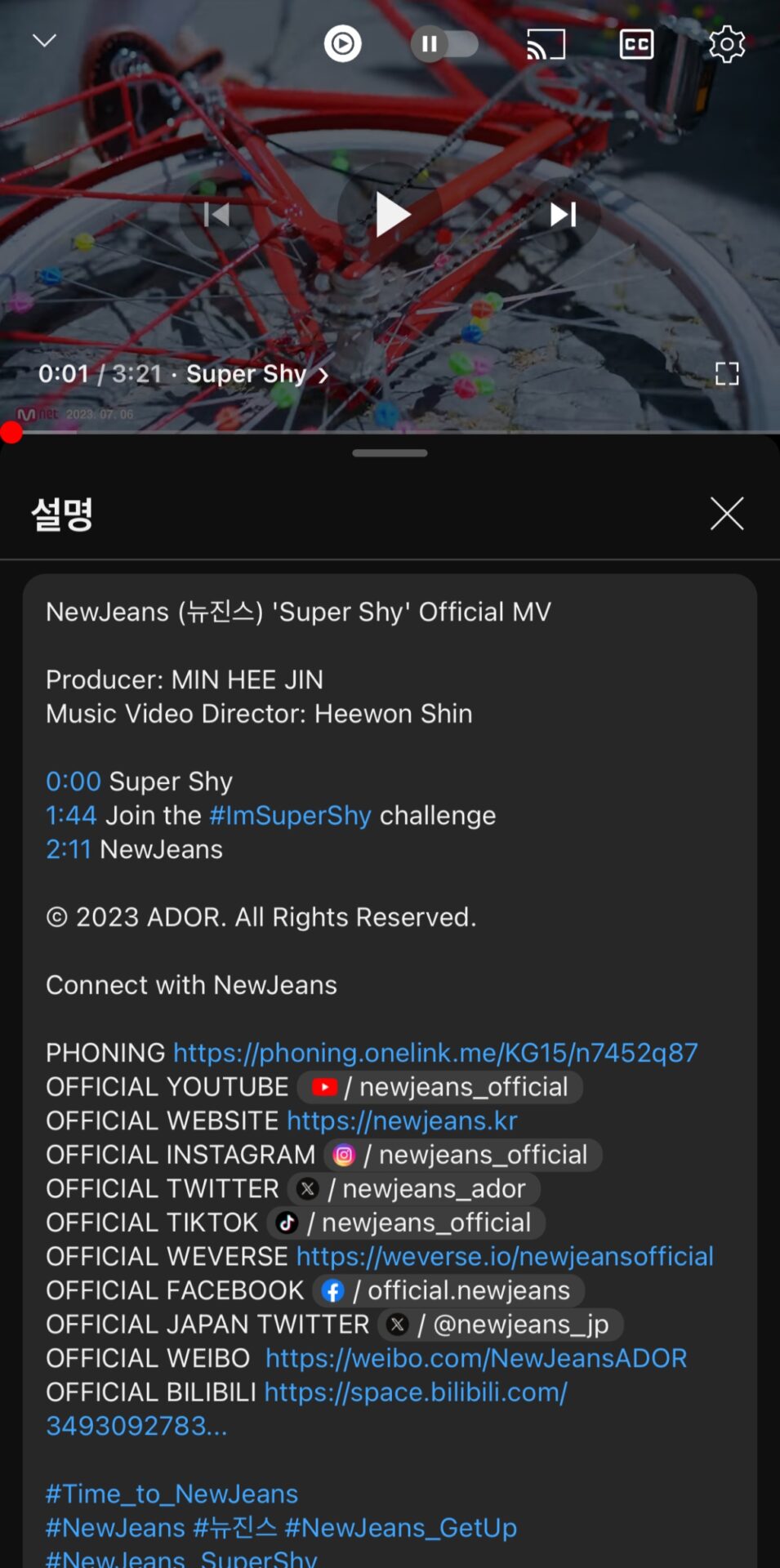
Task: Open video settings gear
Action: [x=726, y=44]
